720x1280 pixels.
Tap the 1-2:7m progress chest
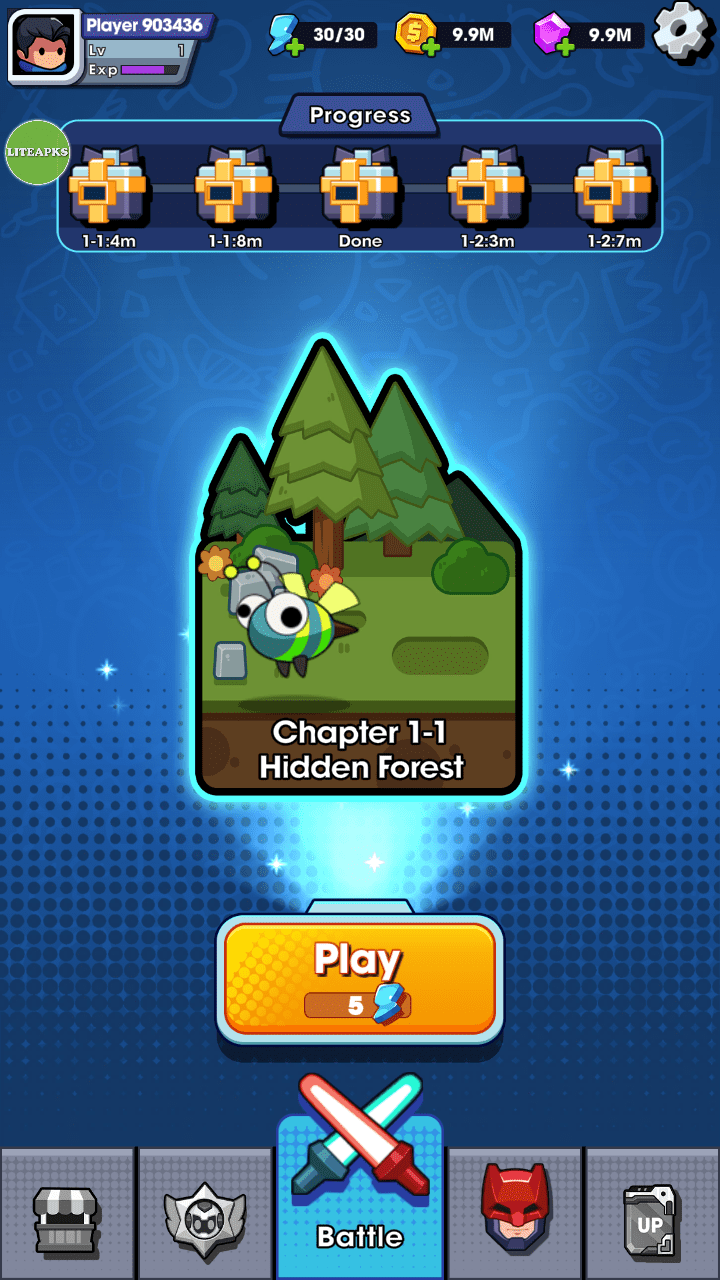pos(613,188)
